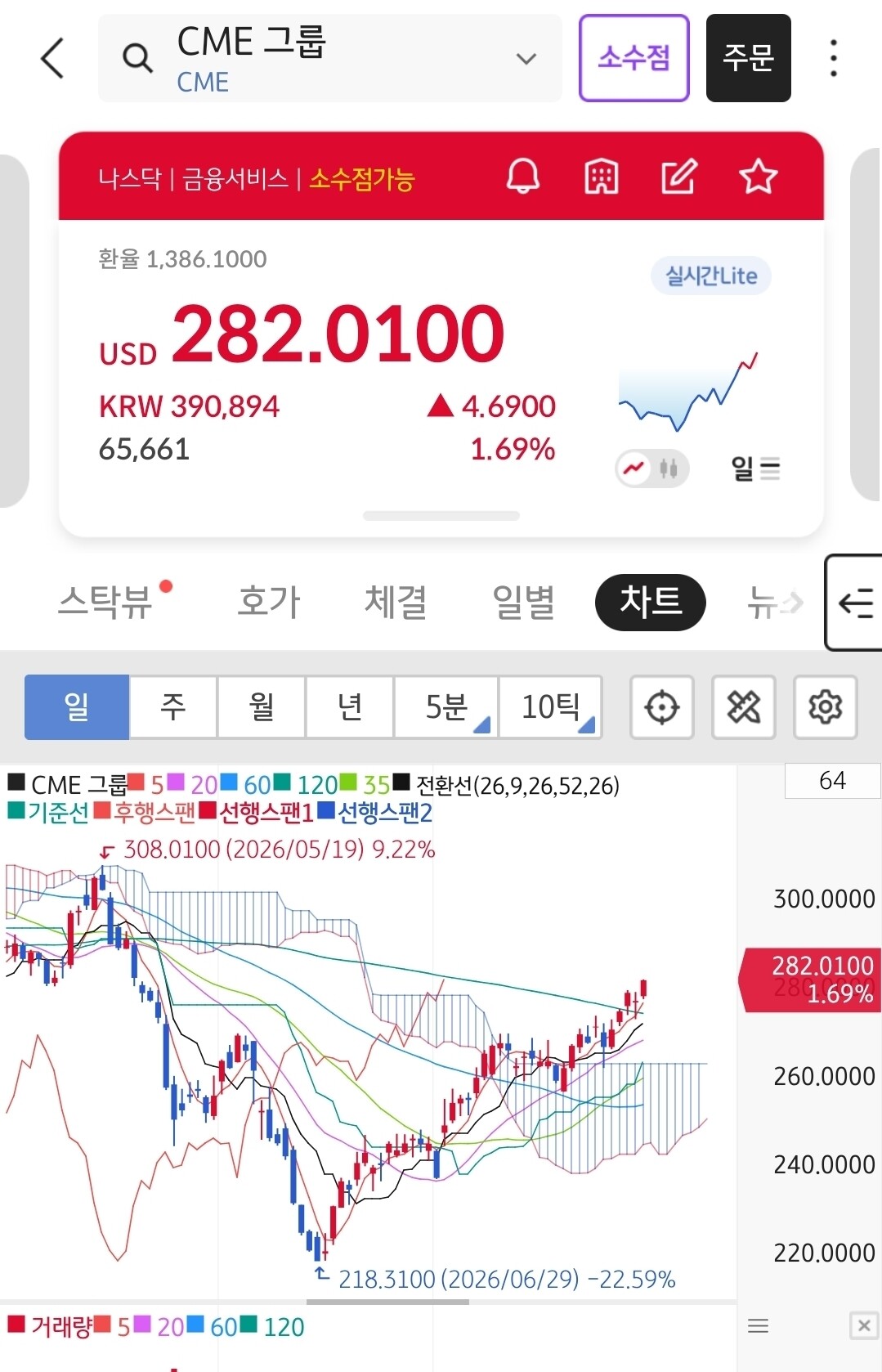This screenshot has height=1372, width=882.
Task: Open the 일 period selector of mini chart
Action: [x=756, y=469]
